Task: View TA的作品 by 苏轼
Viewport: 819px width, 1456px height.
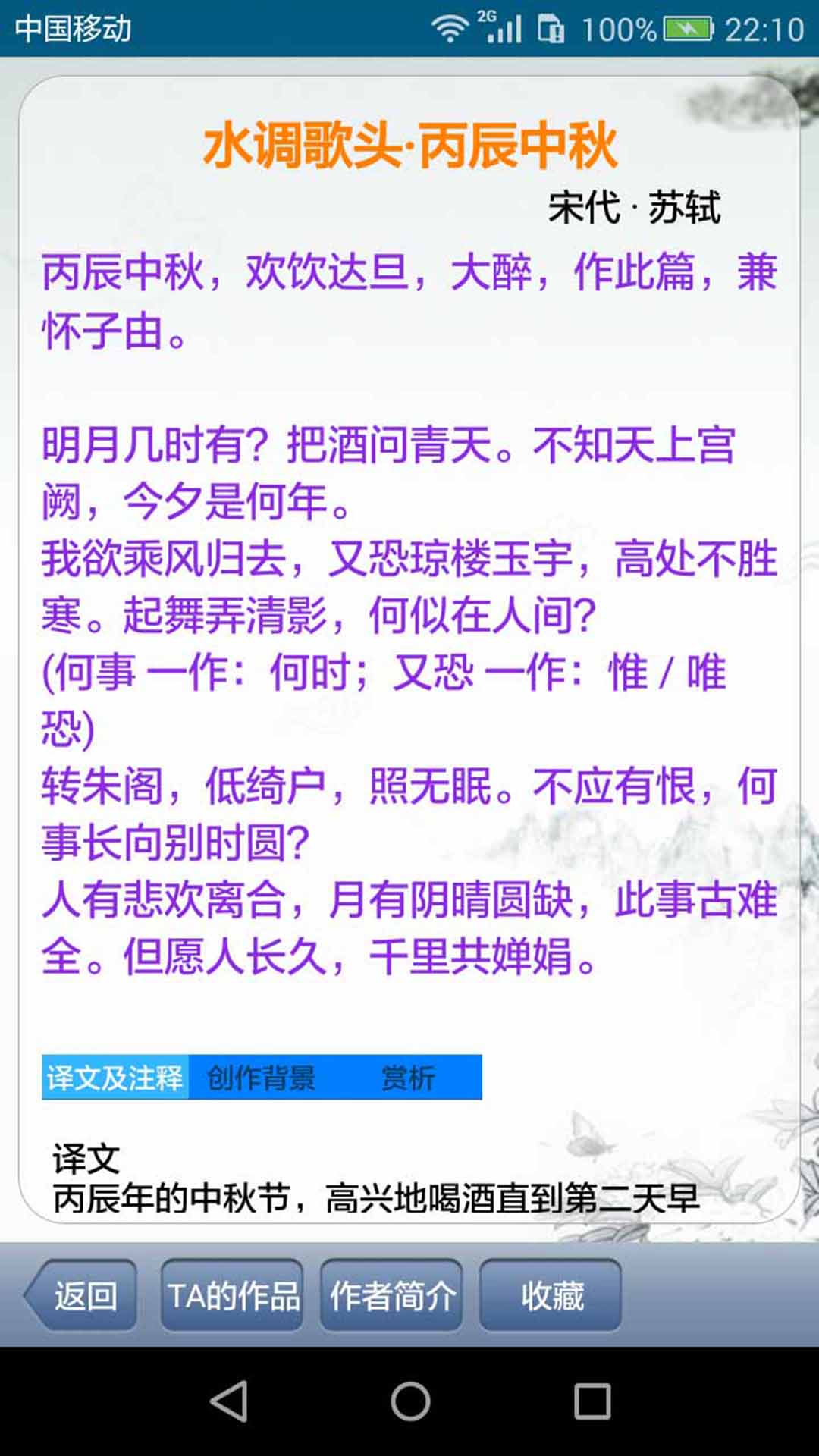Action: [232, 1296]
